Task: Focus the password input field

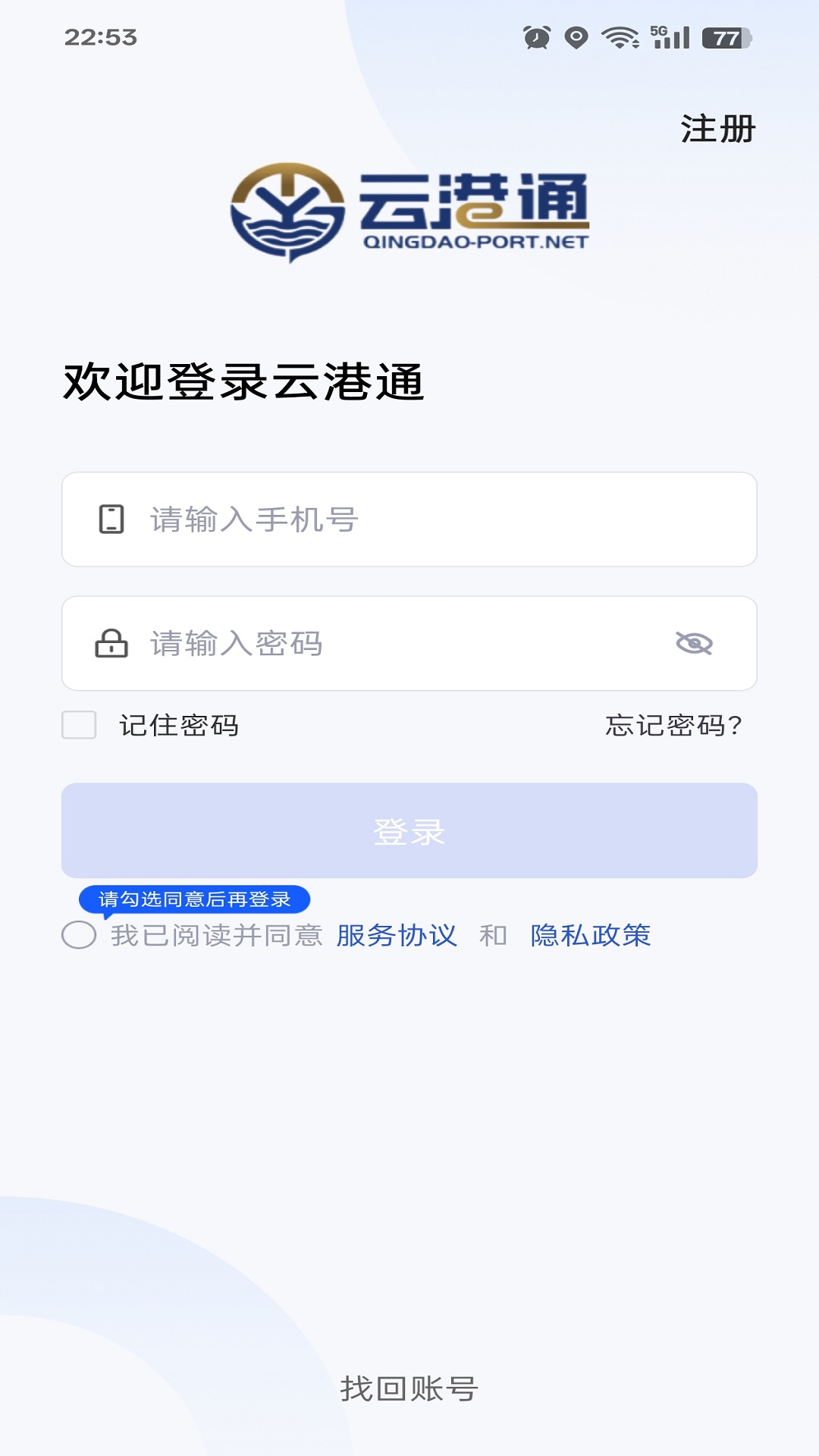Action: point(394,644)
